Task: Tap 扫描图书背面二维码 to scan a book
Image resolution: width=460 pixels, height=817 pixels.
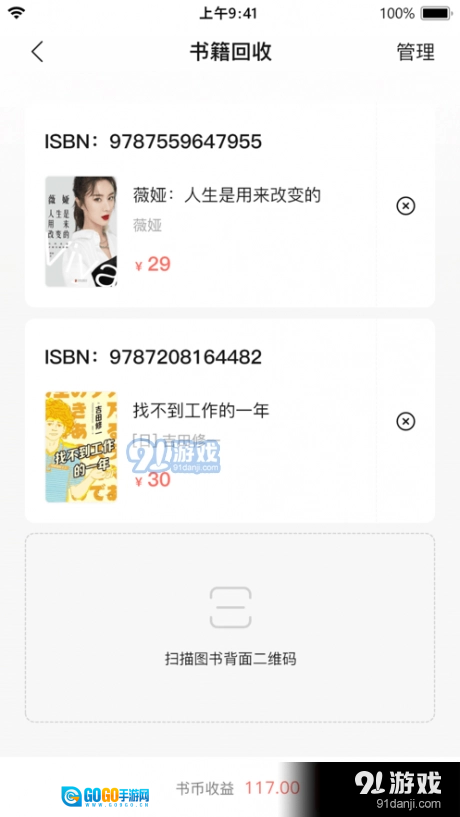Action: (x=230, y=627)
